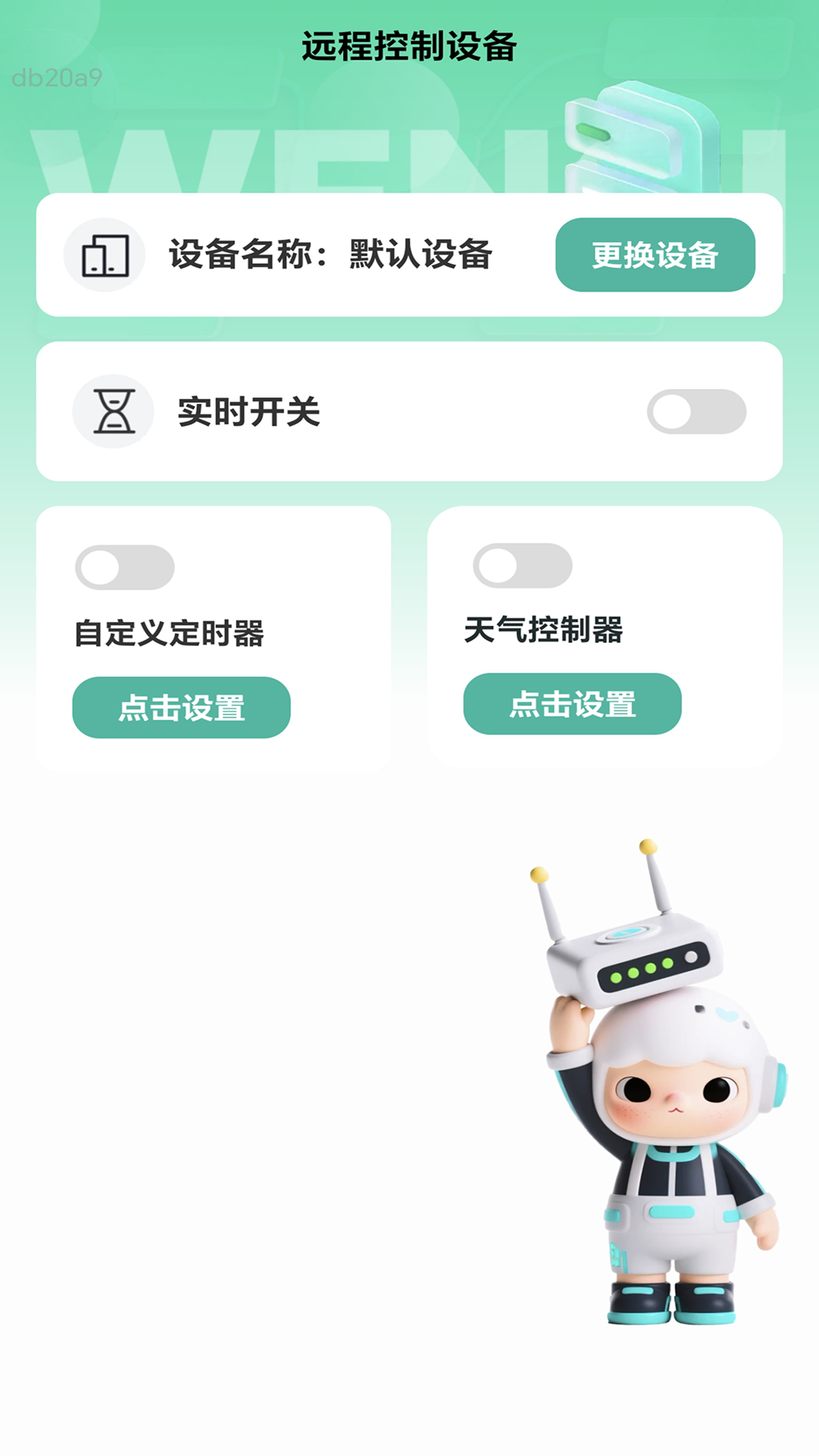
Task: Select the 远程控制设备 title
Action: click(x=409, y=43)
